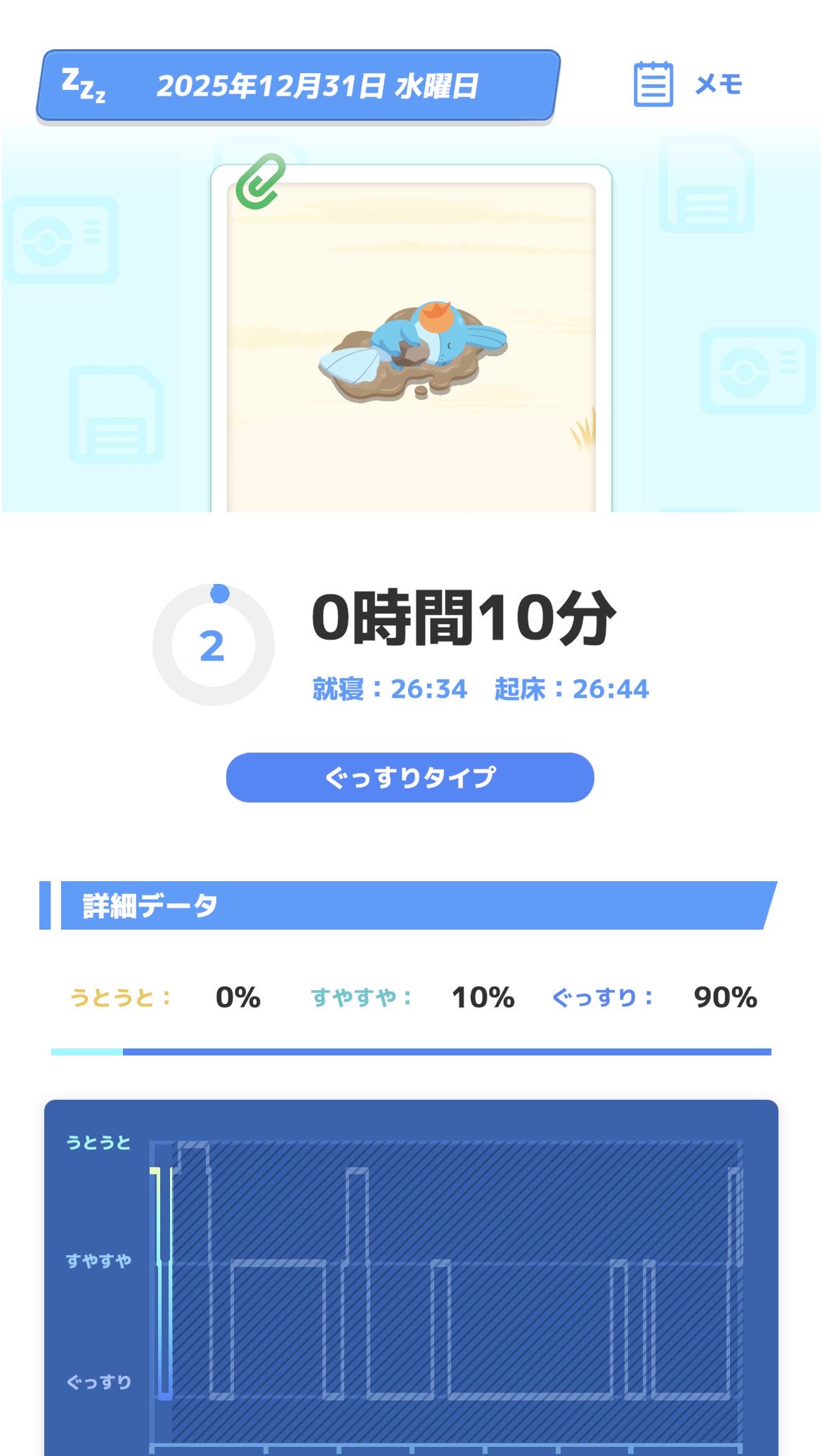This screenshot has width=822, height=1456.
Task: Tap the 2025年12月31日 date header
Action: (298, 86)
